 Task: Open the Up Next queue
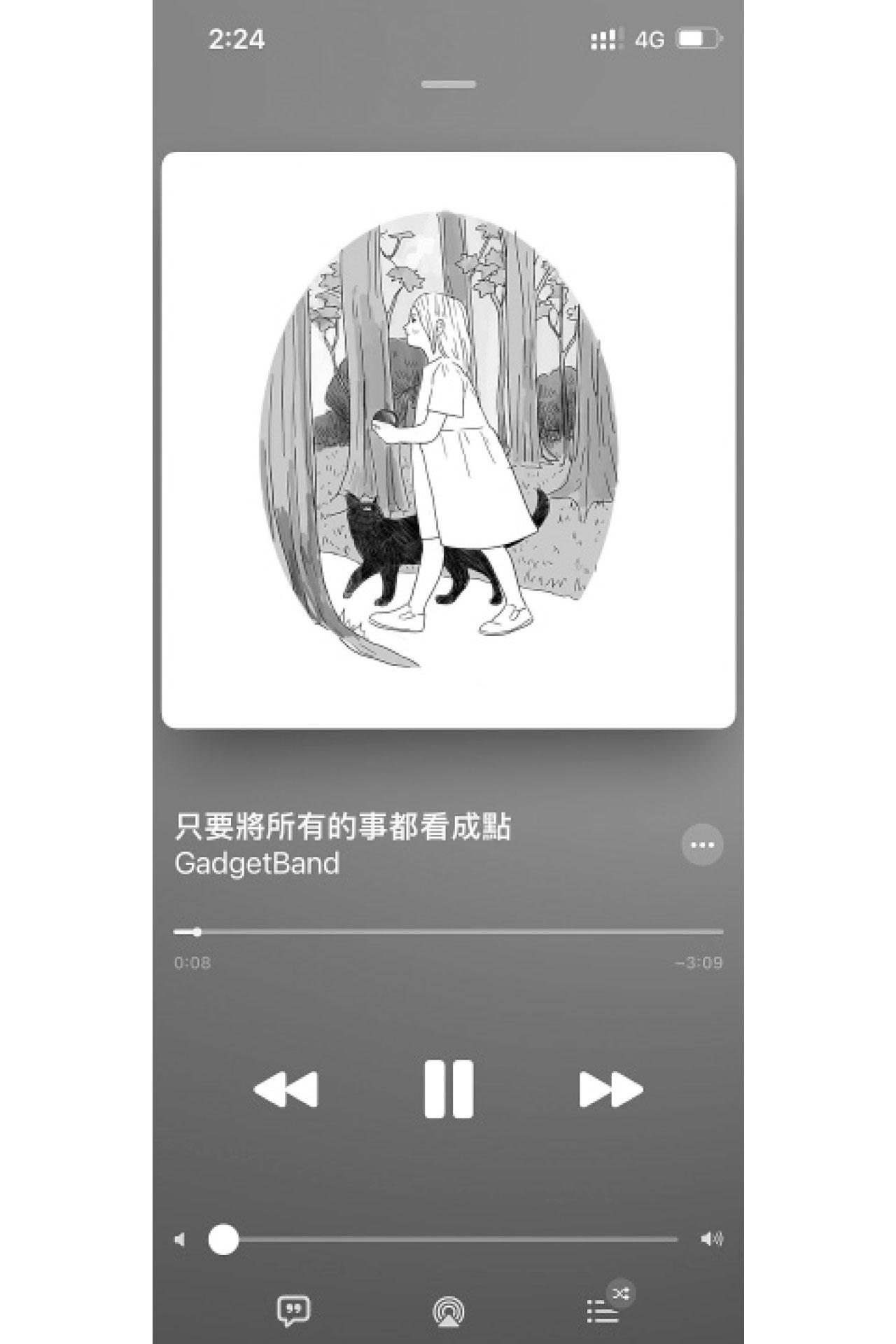[603, 1311]
